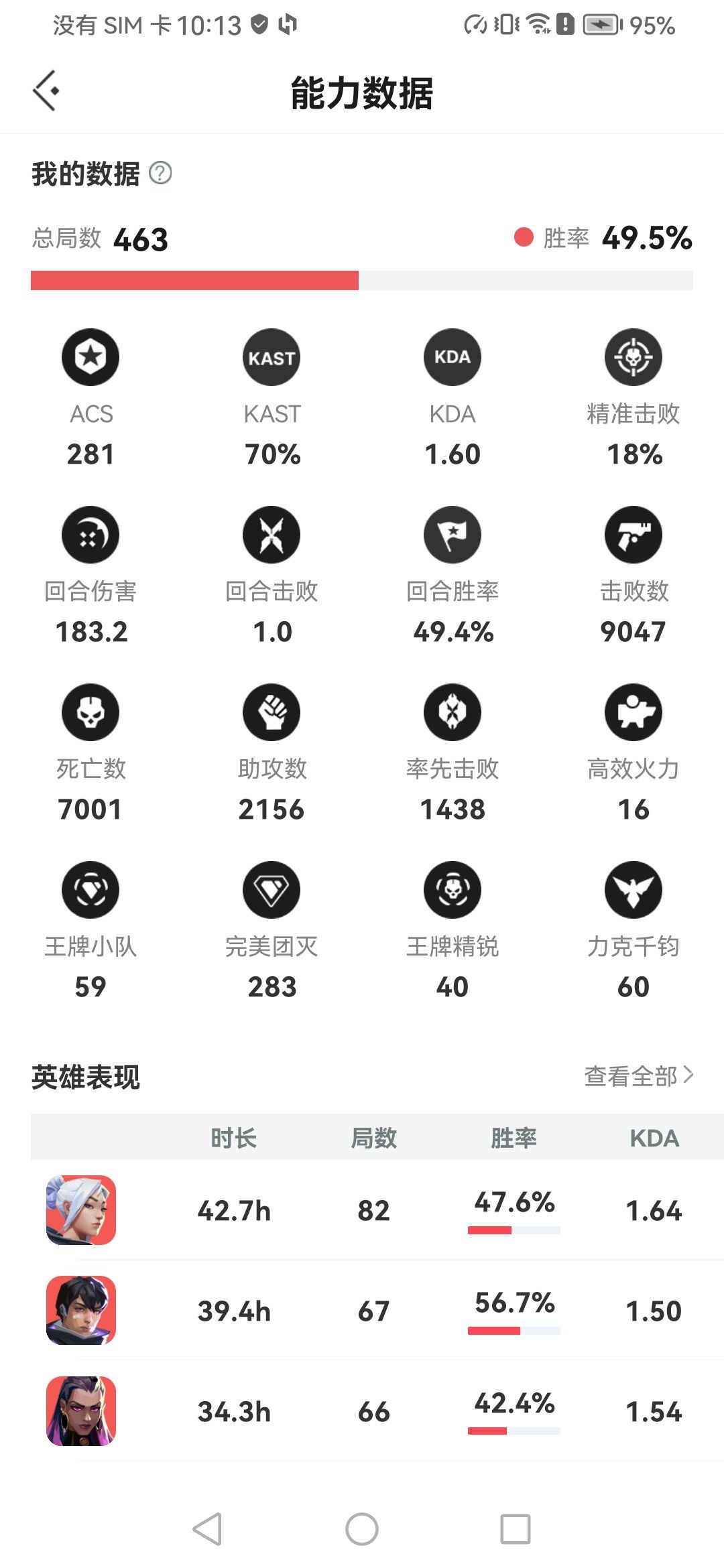Viewport: 724px width, 1568px height.
Task: Click the 死亡数 skull icon
Action: 90,712
